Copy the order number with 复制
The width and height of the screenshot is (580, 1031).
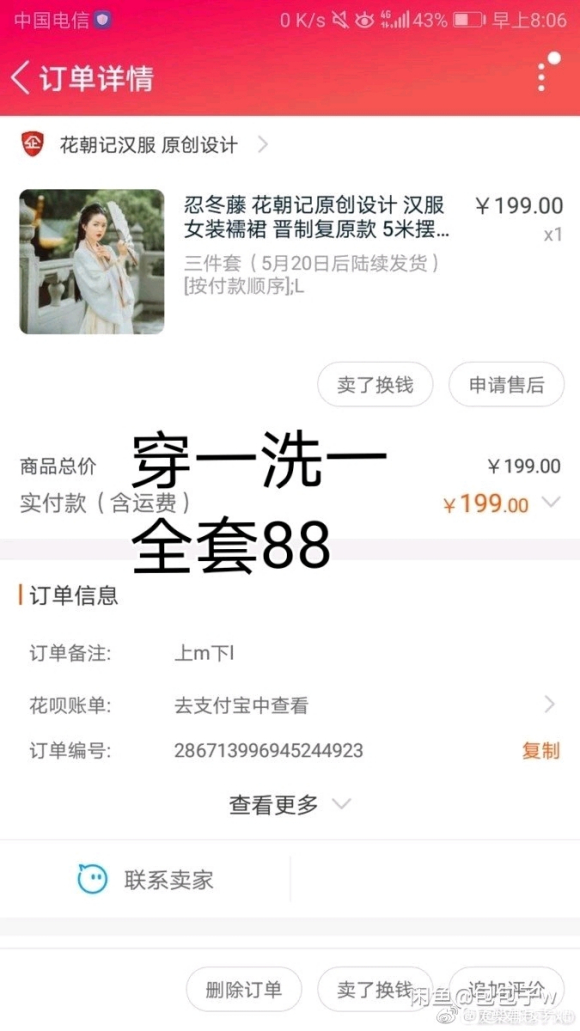coord(541,750)
